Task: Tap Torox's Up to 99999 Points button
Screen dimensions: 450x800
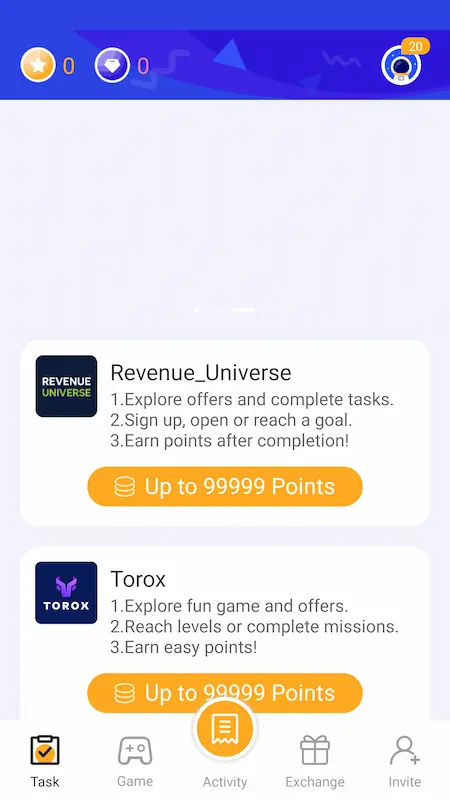Action: [x=224, y=693]
